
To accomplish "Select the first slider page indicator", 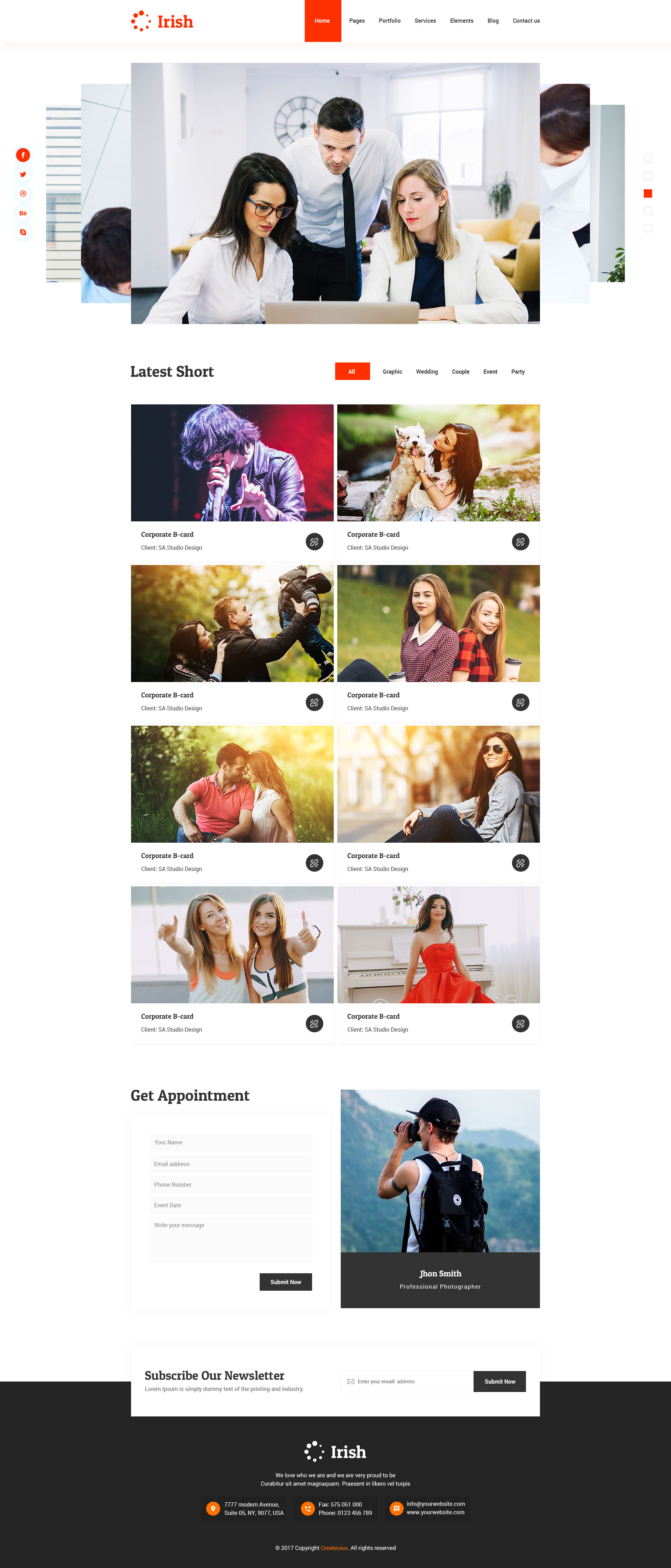I will (x=648, y=158).
